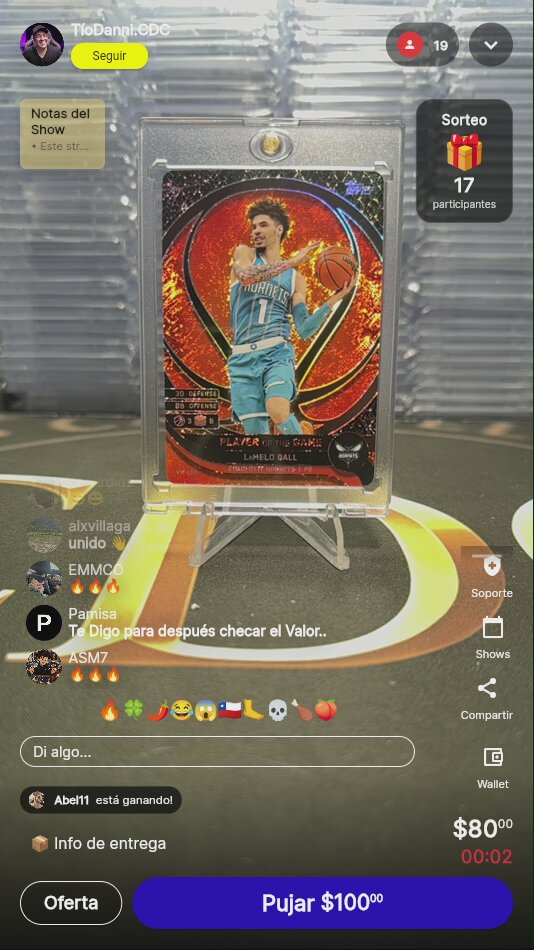Screen dimensions: 534x950
Task: Make a custom bid with Oferta
Action: click(x=71, y=903)
